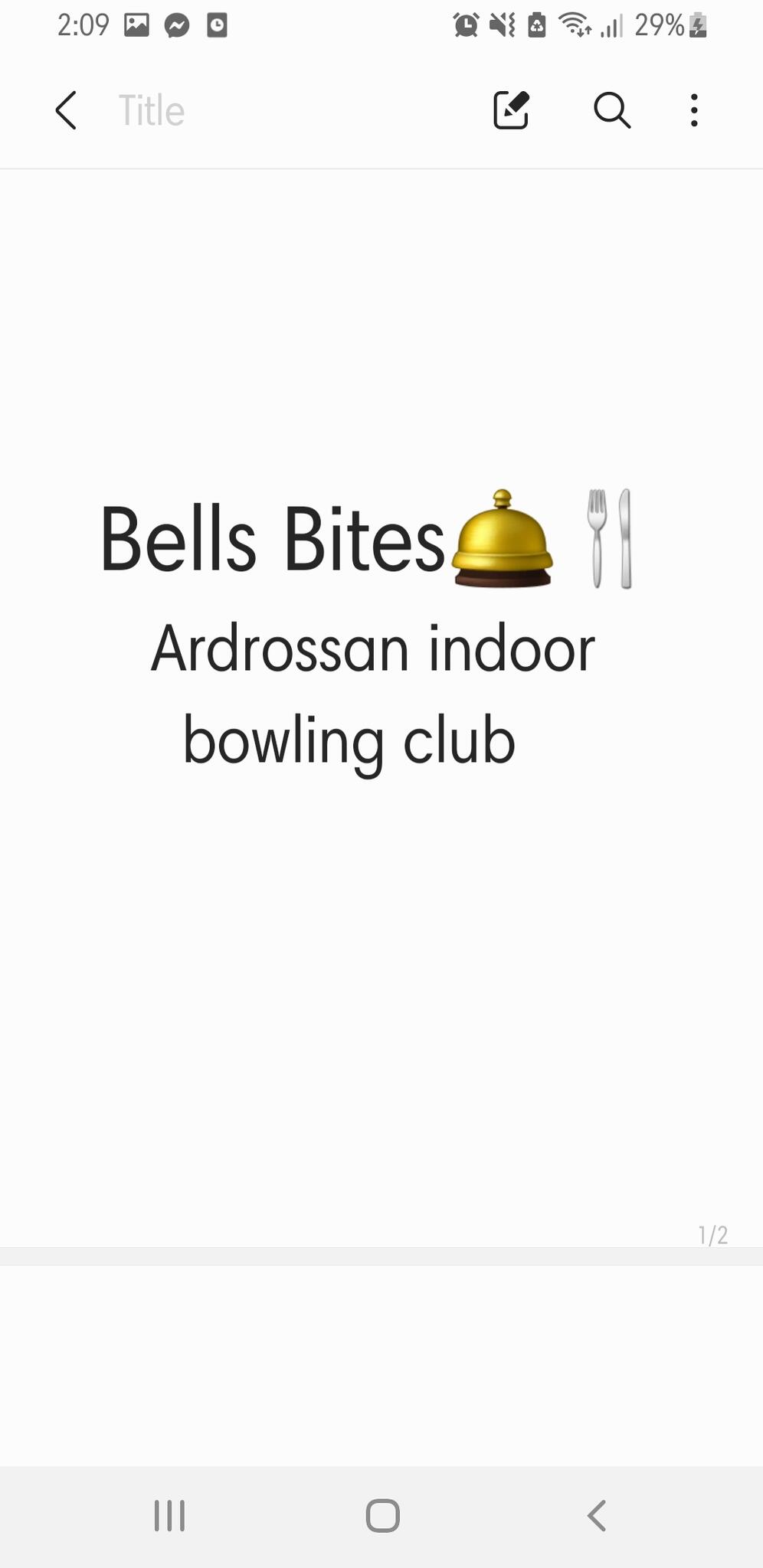
Task: Tap the clock showing 2:09
Action: pos(84,25)
